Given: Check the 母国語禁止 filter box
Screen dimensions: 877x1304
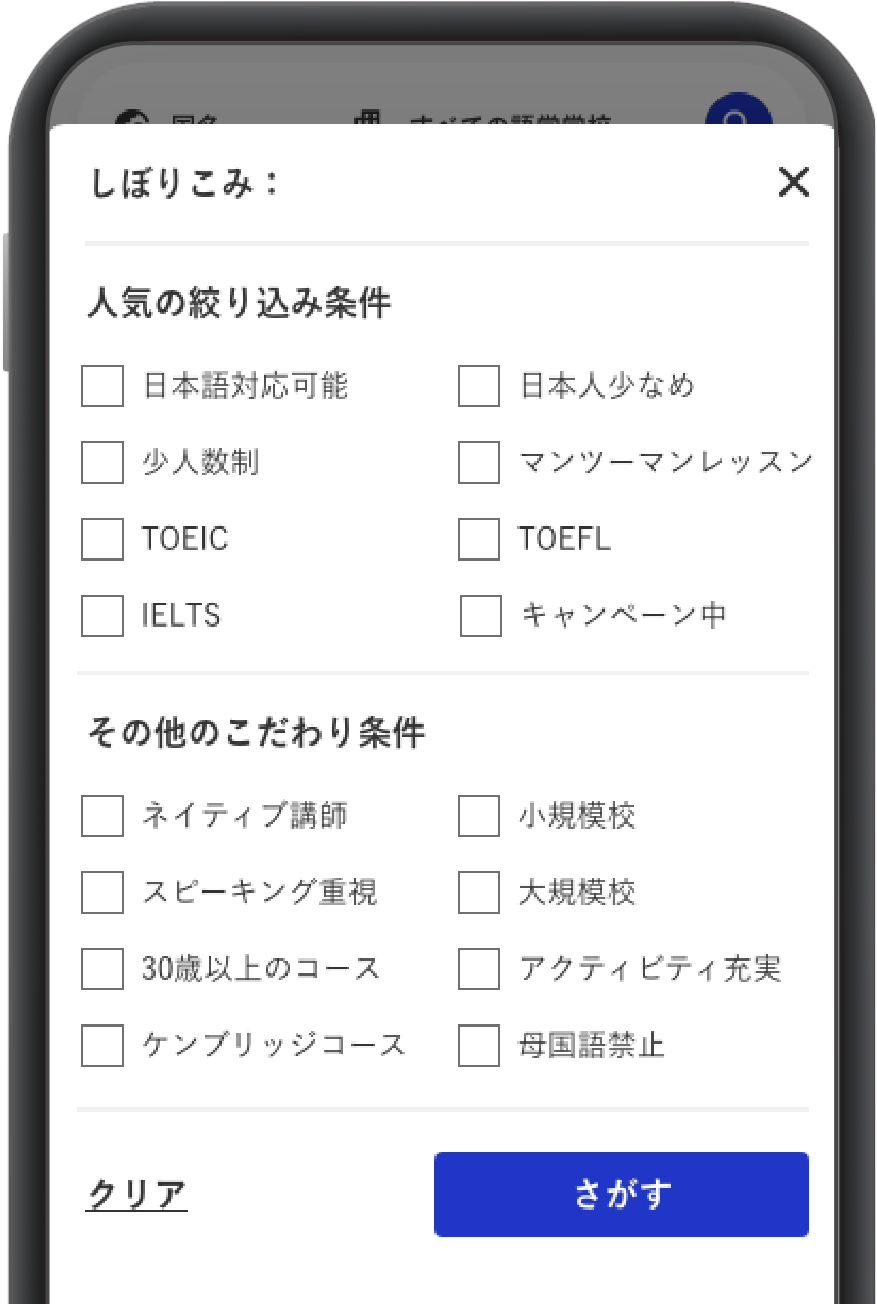Looking at the screenshot, I should click(x=479, y=1045).
